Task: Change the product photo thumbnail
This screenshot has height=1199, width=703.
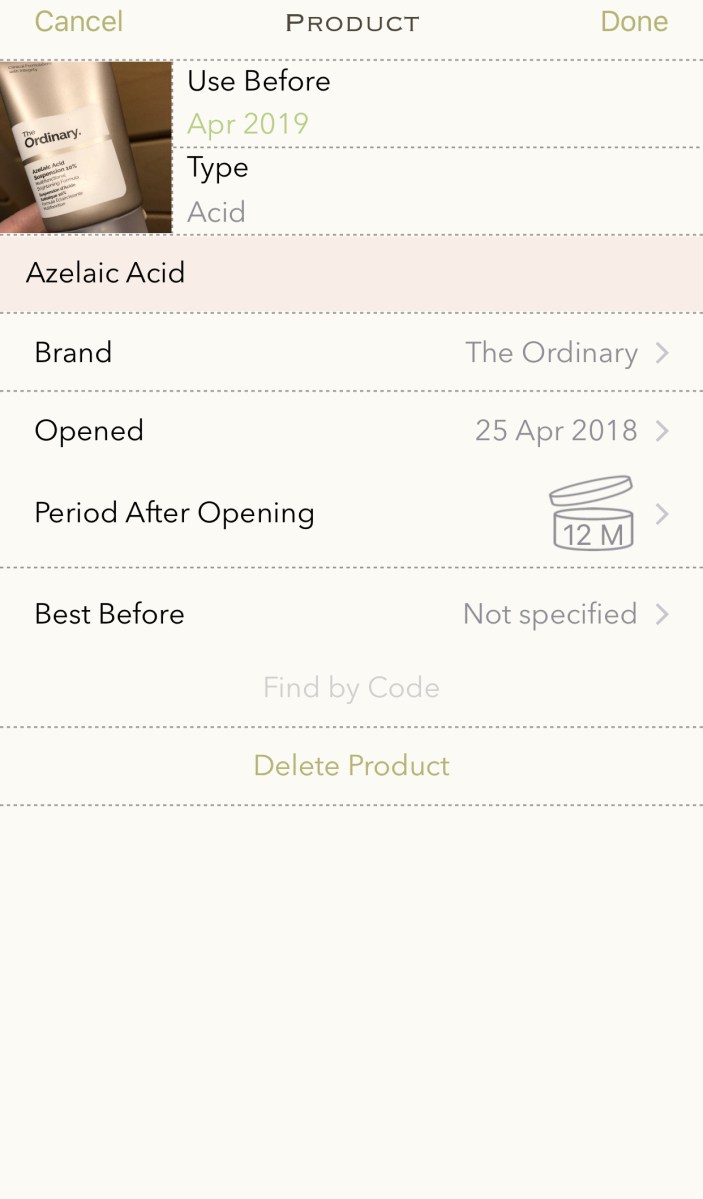Action: click(86, 147)
